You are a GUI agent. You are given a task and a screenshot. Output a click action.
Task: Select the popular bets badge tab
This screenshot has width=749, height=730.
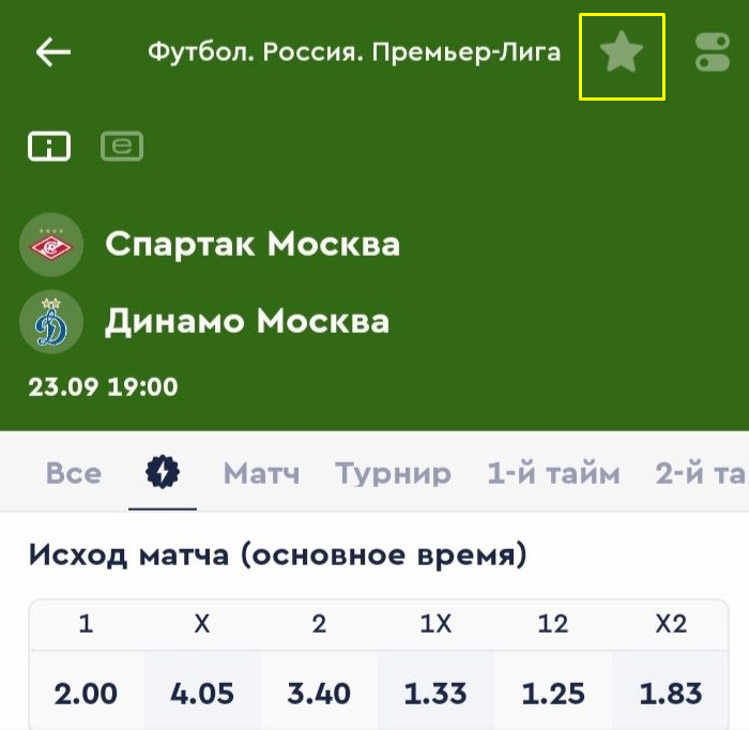pyautogui.click(x=161, y=473)
